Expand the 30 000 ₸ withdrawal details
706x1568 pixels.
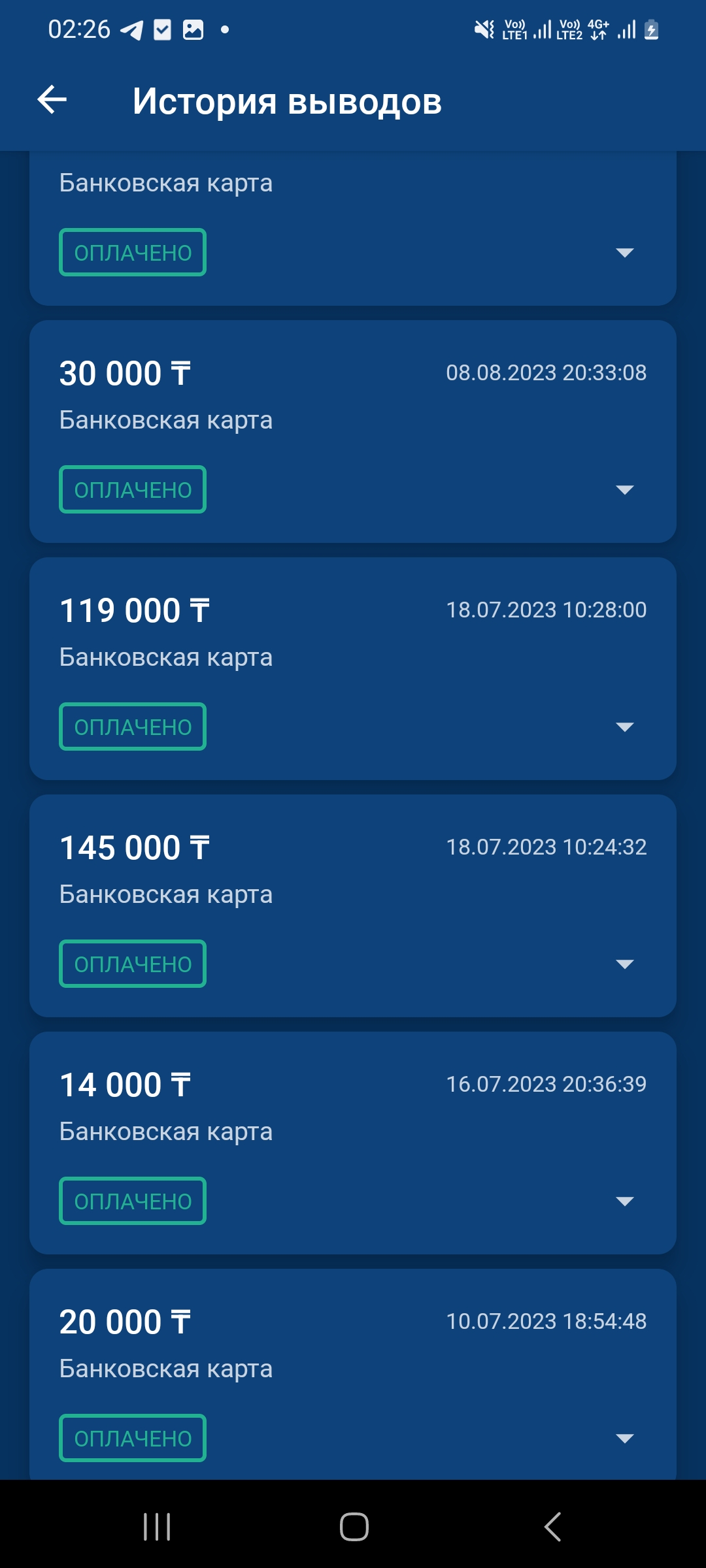click(x=625, y=490)
